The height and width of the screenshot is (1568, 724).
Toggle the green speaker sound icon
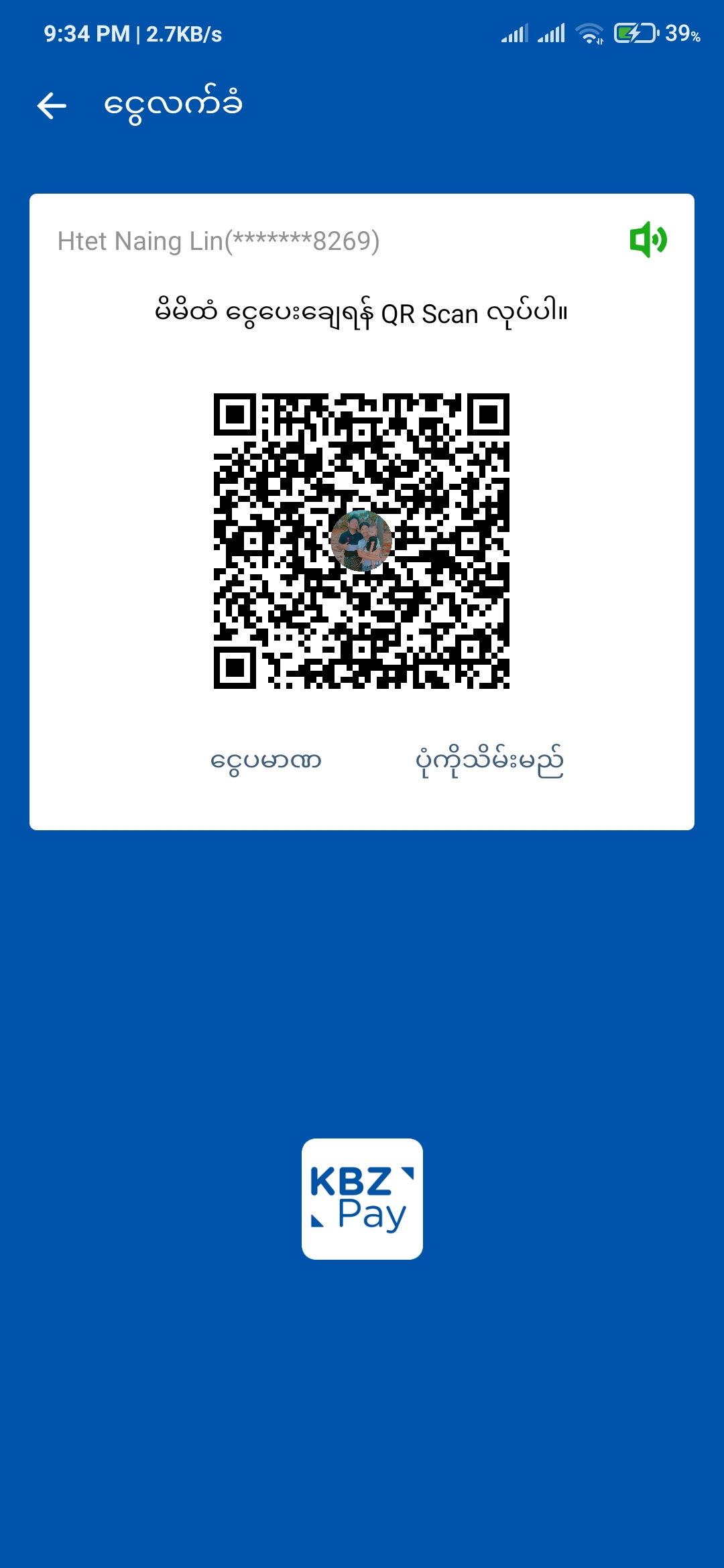tap(648, 239)
